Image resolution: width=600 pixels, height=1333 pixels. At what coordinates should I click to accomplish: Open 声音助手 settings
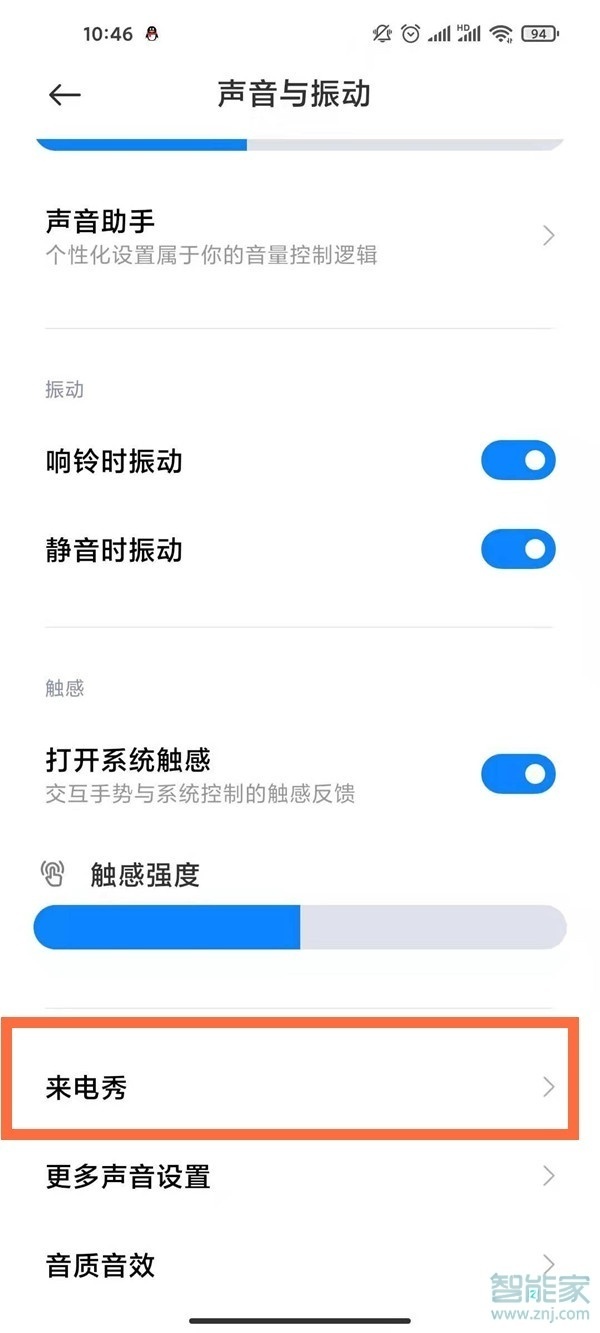[x=298, y=237]
